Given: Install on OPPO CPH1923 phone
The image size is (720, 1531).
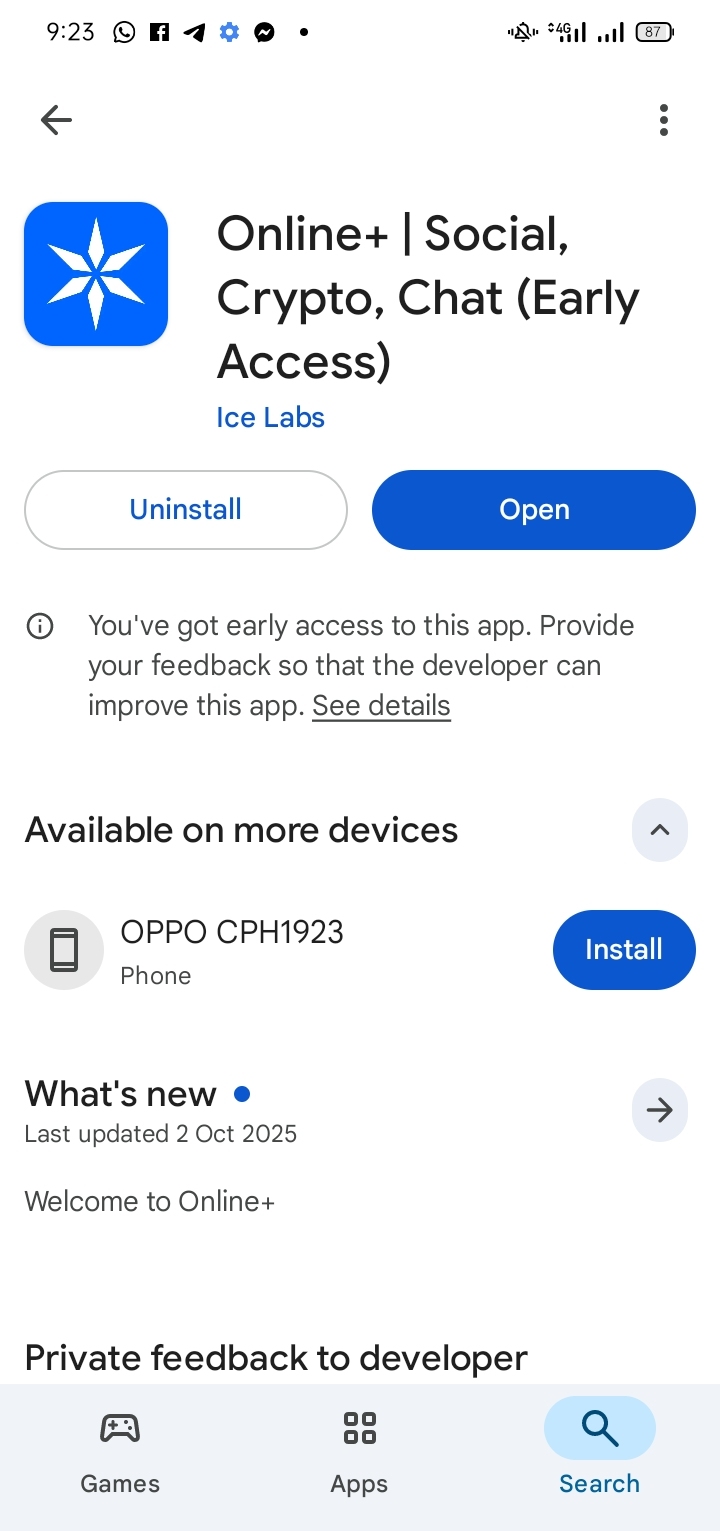Looking at the screenshot, I should [623, 950].
